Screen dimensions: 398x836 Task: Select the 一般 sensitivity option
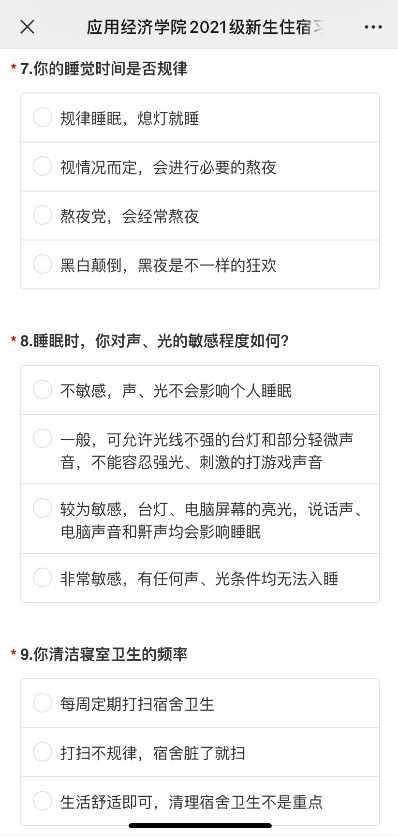[x=200, y=449]
